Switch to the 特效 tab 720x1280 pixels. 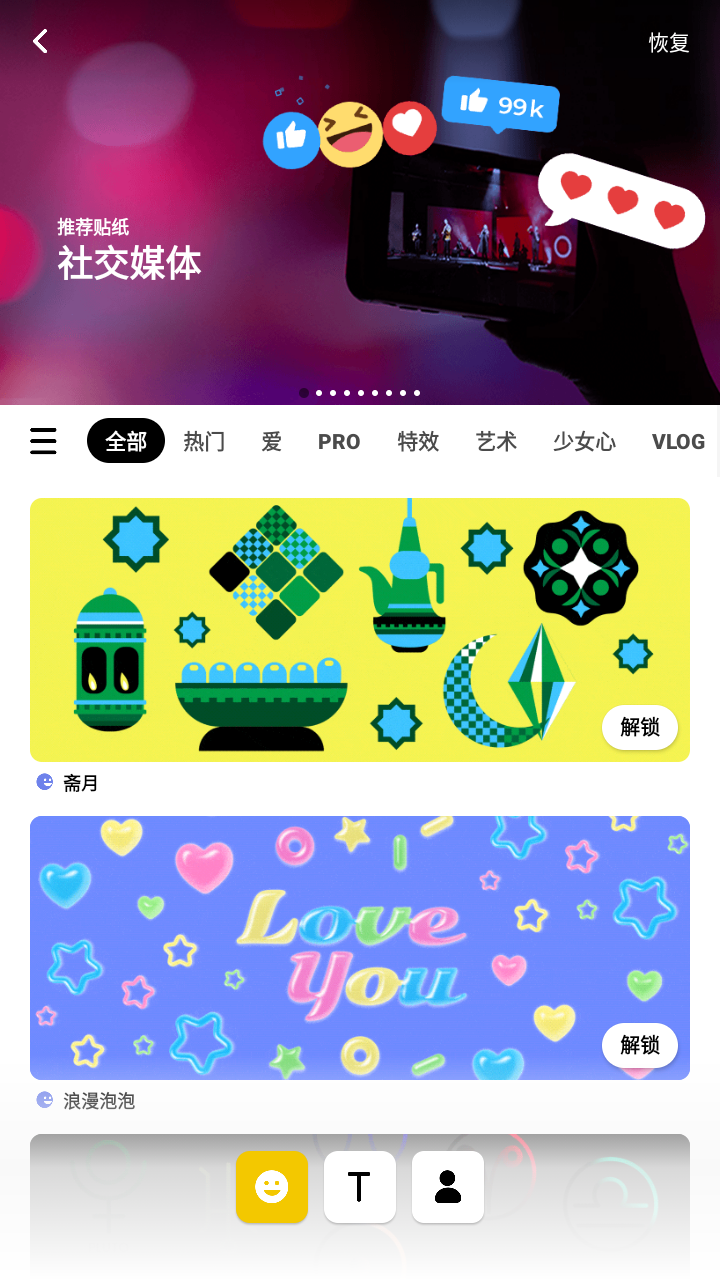pyautogui.click(x=418, y=441)
